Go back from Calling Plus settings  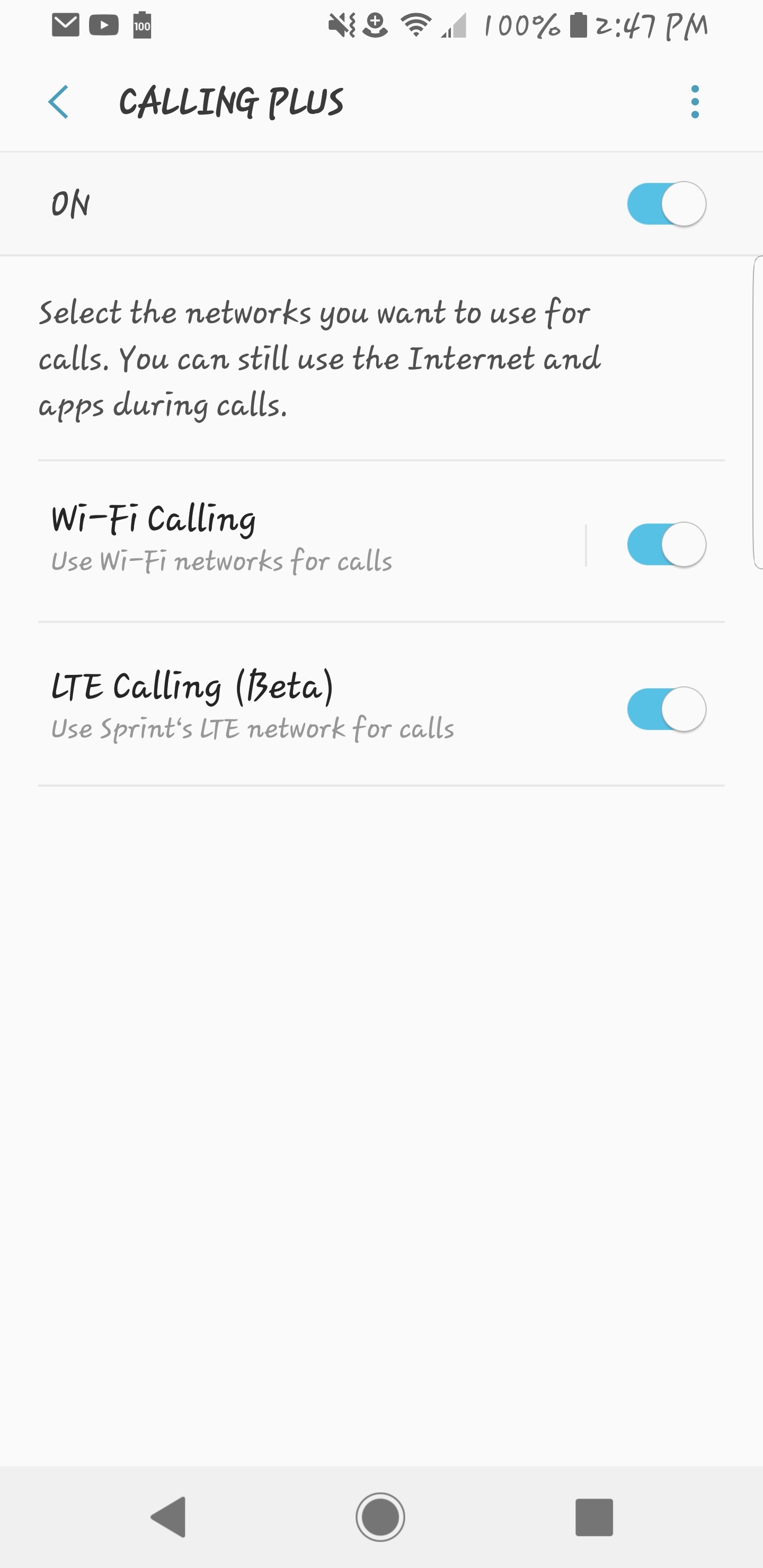[x=58, y=102]
